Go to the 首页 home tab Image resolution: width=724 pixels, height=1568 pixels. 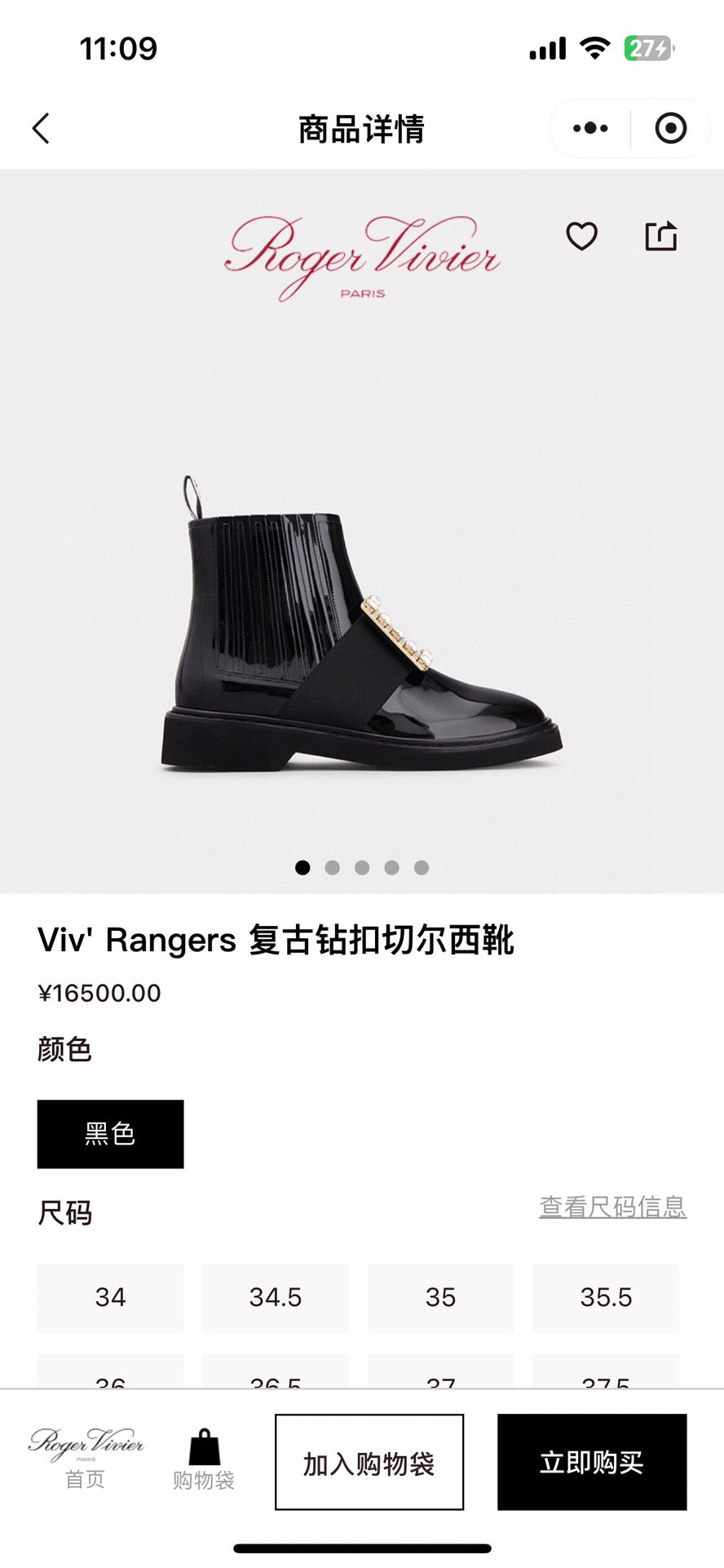86,1459
